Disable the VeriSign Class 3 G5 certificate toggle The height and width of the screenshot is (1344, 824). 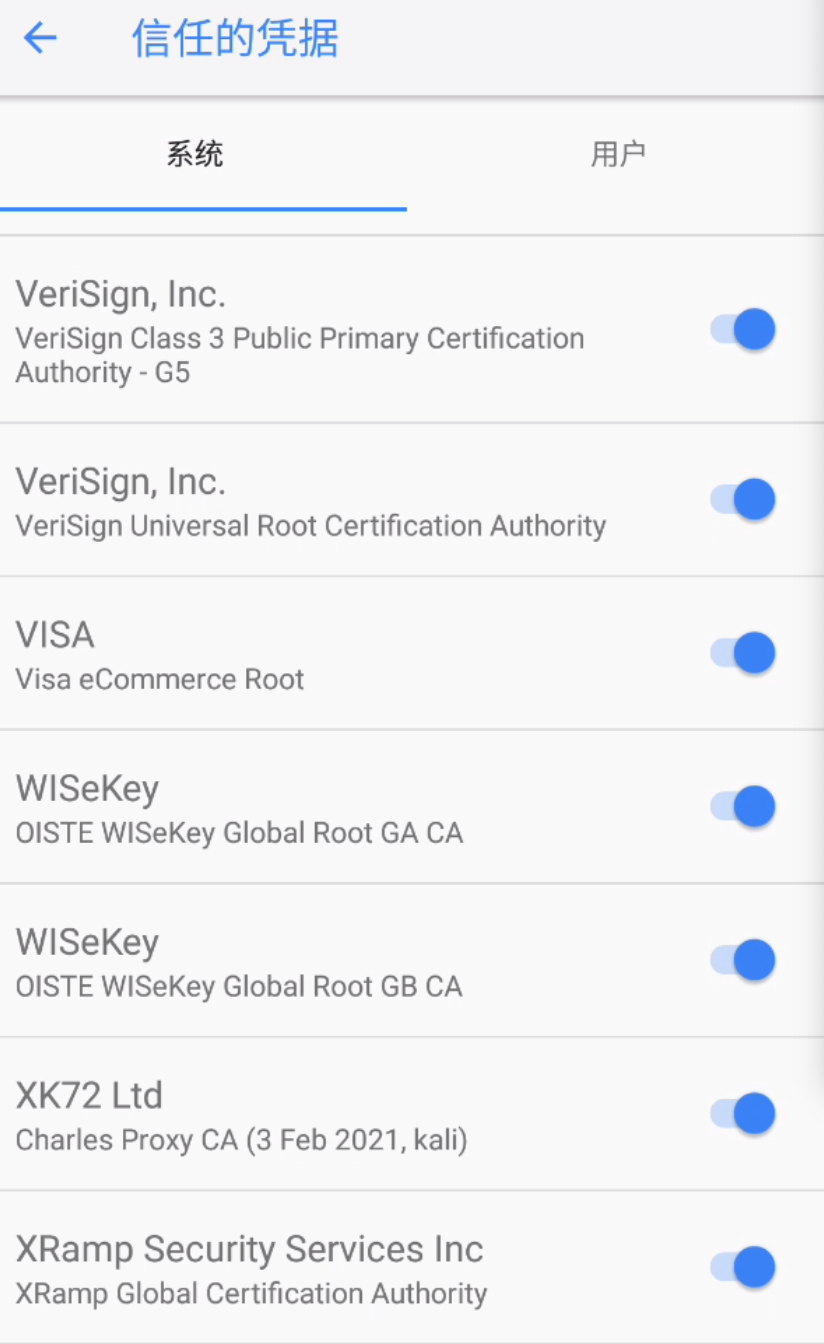[741, 329]
